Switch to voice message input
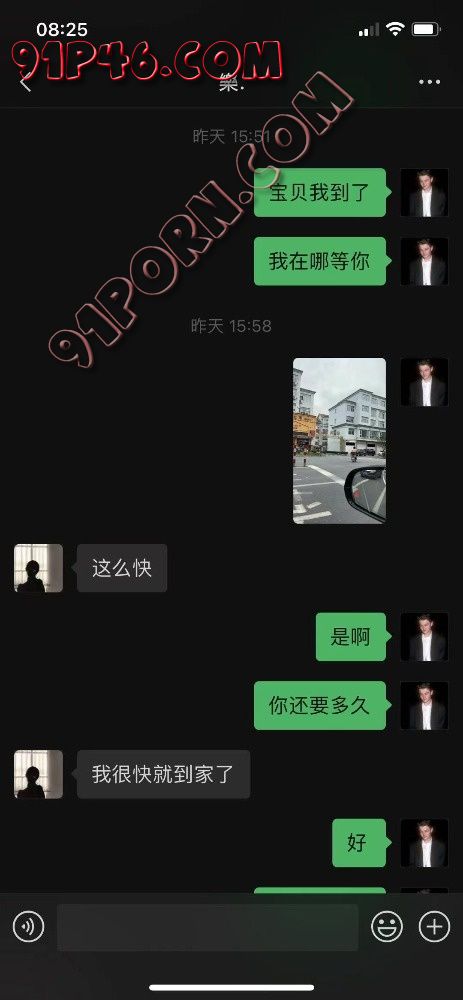Image resolution: width=463 pixels, height=1000 pixels. pos(29,927)
